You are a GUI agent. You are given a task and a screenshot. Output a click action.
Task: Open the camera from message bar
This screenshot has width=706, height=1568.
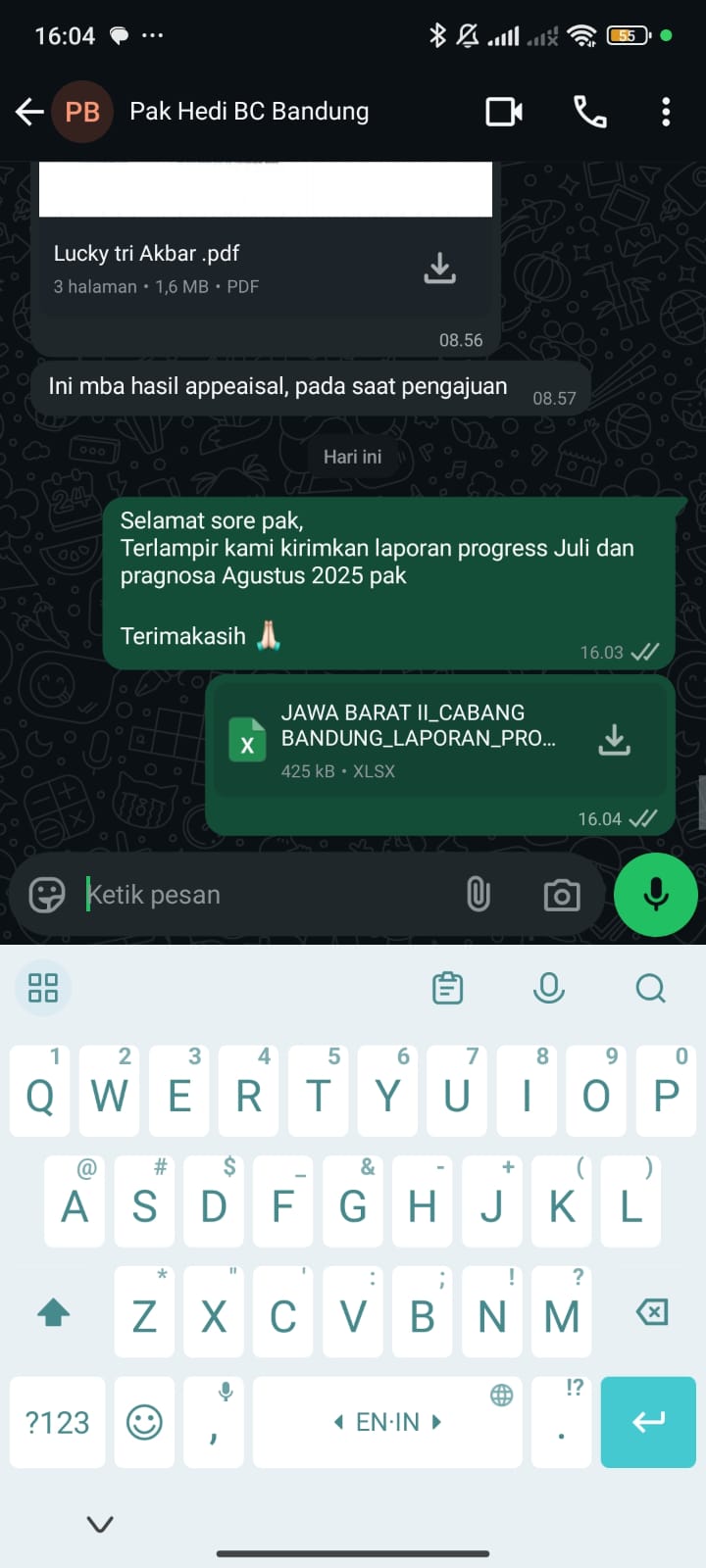561,894
